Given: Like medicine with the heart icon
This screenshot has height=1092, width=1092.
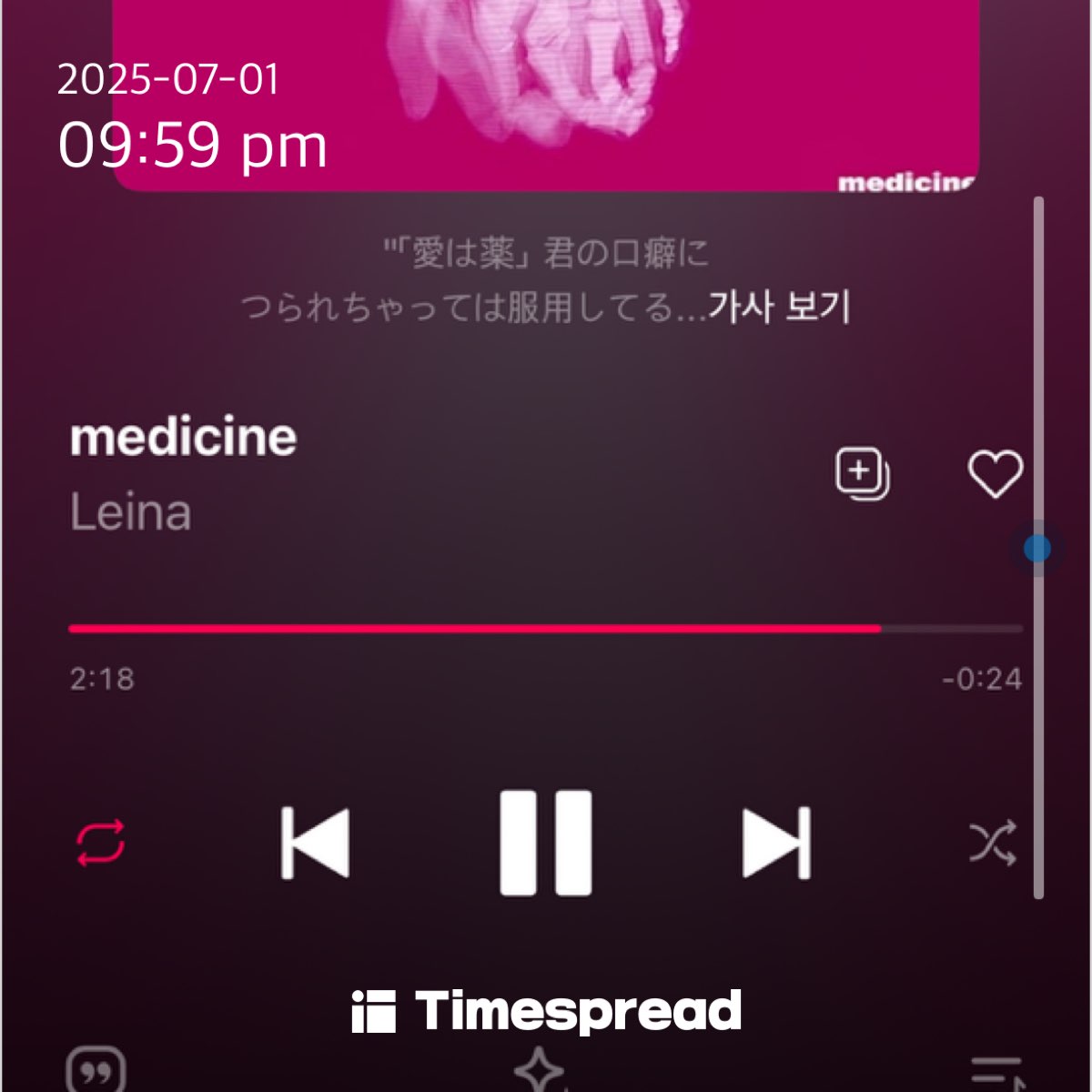Looking at the screenshot, I should [x=995, y=474].
